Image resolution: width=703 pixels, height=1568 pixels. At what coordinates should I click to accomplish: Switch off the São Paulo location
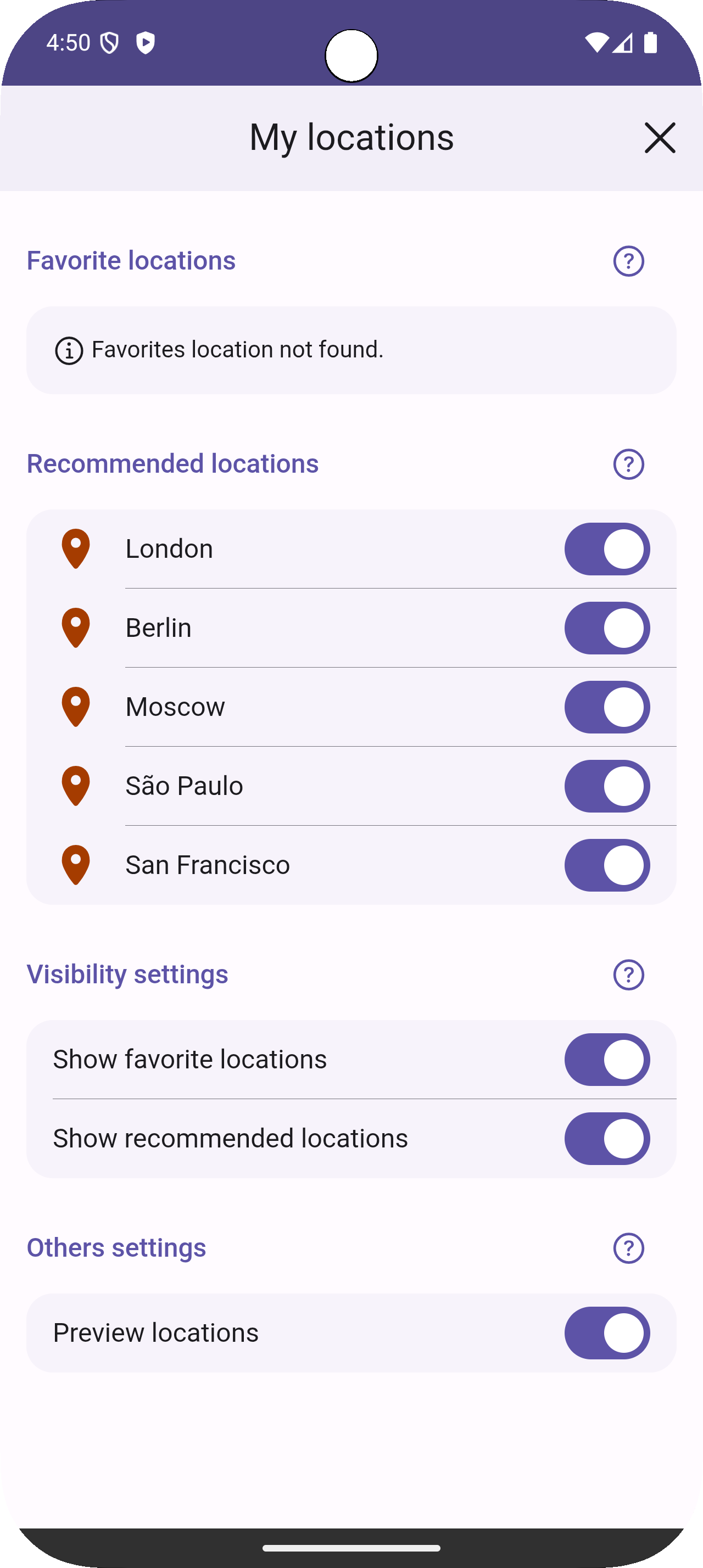coord(607,786)
